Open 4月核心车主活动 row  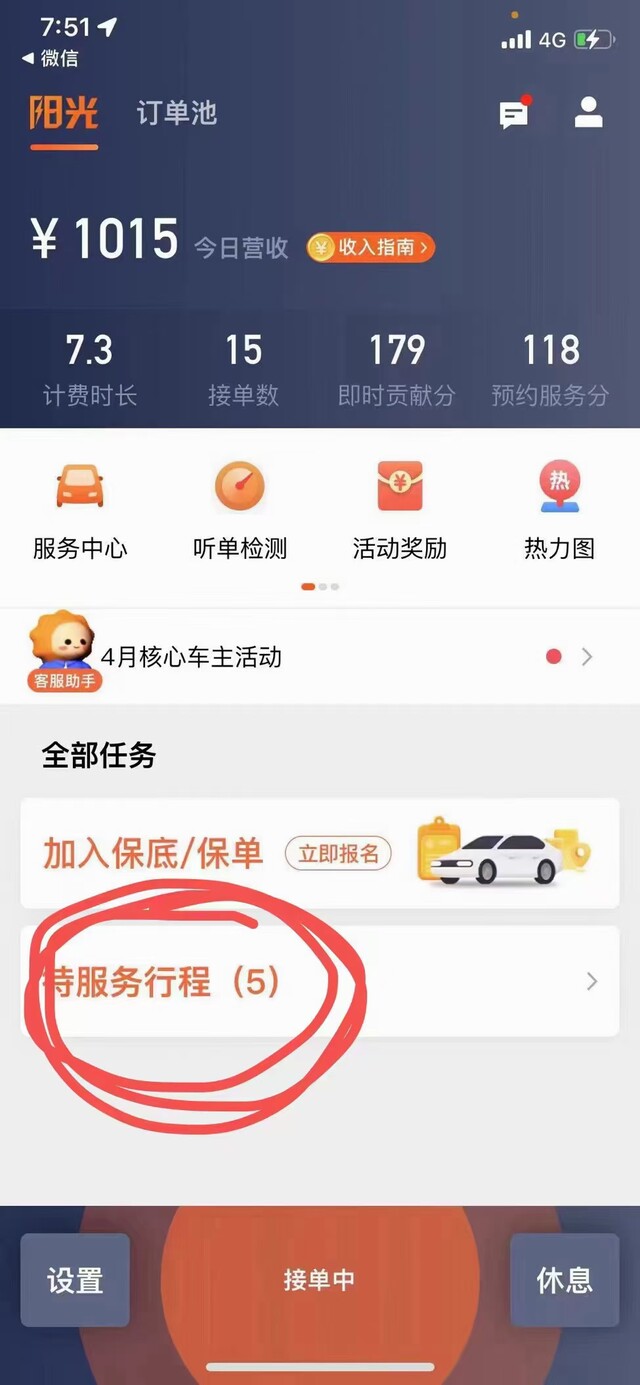tap(320, 656)
